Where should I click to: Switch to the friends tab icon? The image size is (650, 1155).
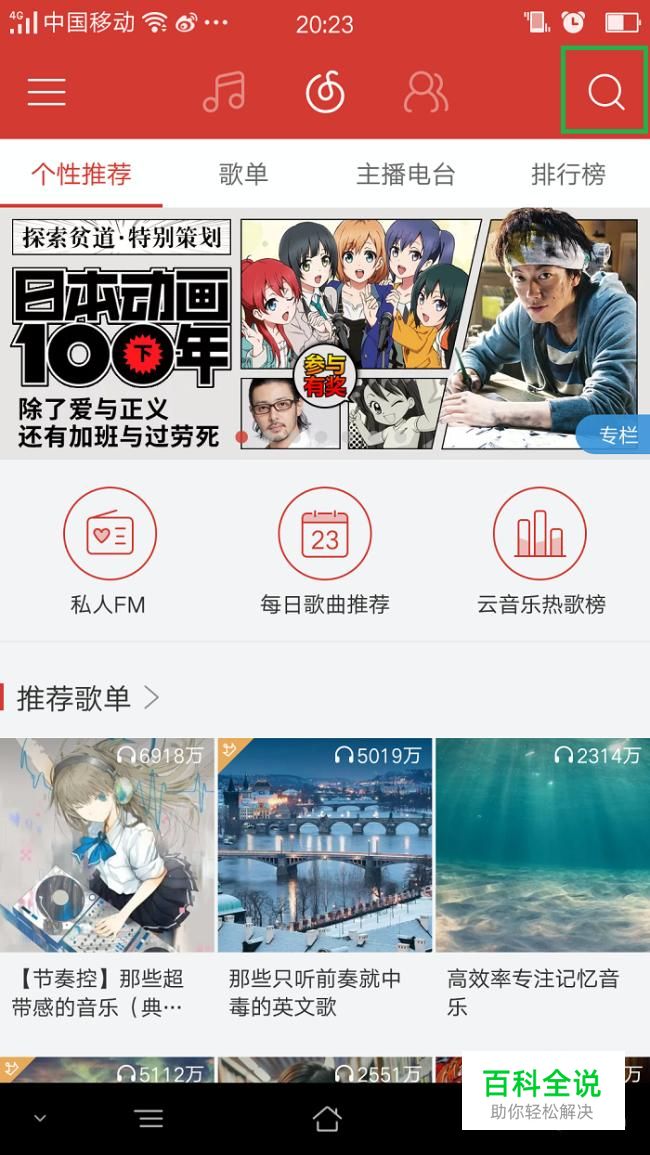426,92
